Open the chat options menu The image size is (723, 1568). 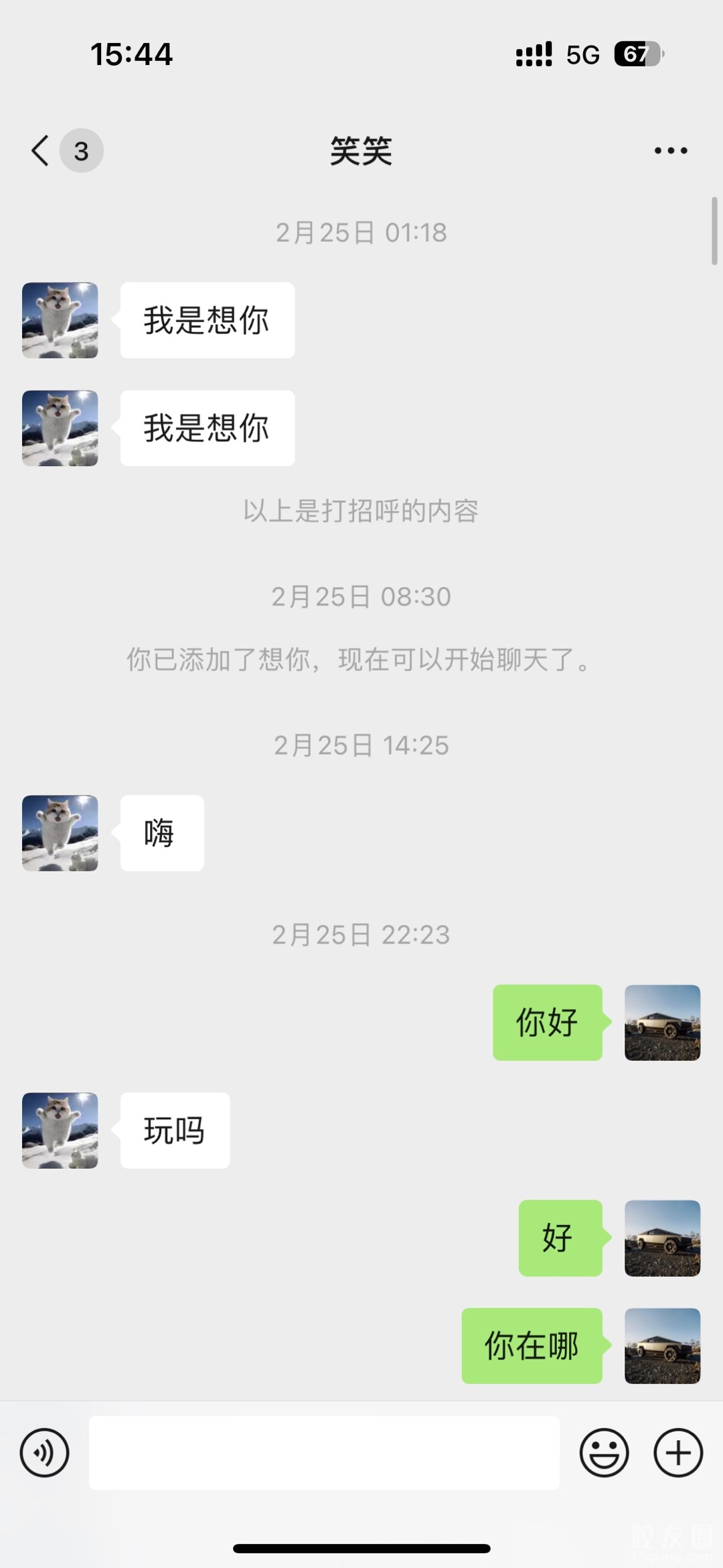(x=671, y=151)
